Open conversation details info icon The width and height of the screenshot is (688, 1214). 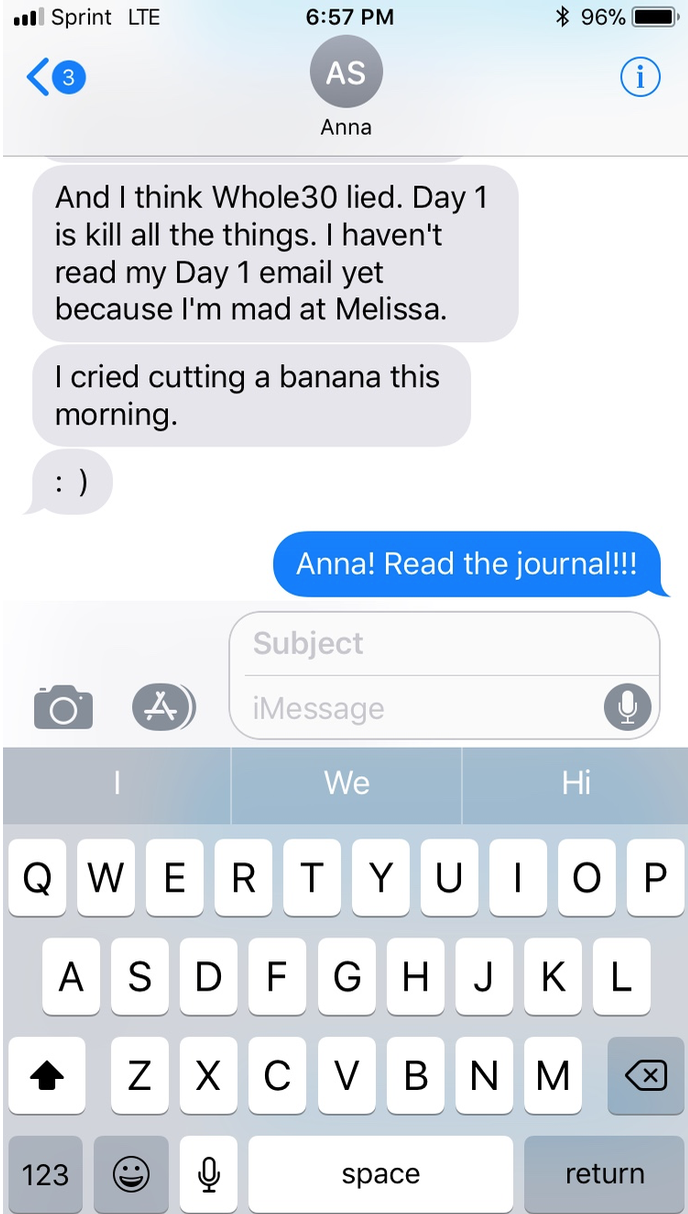640,77
